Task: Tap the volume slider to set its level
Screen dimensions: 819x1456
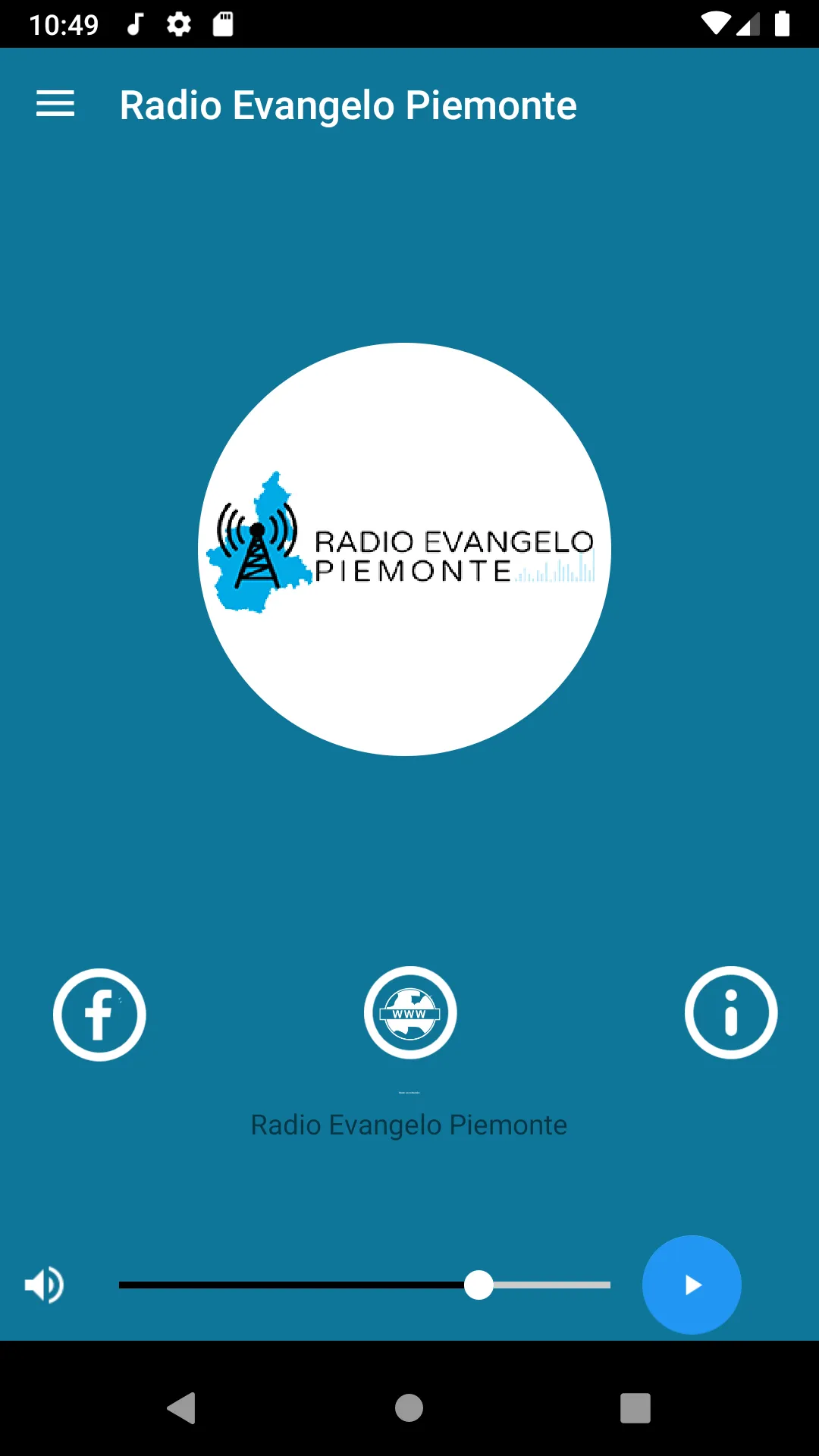Action: click(365, 1285)
